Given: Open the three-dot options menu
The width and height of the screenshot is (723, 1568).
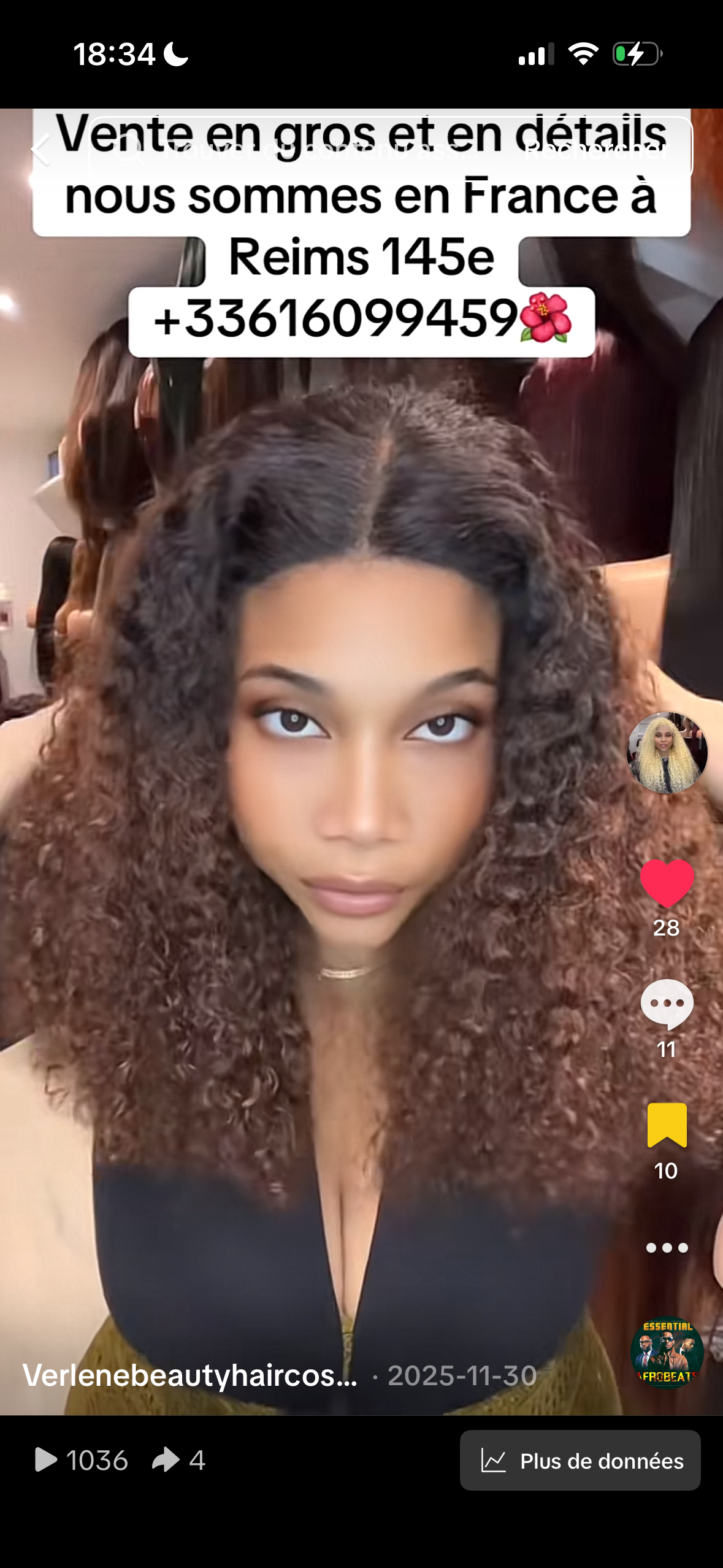Looking at the screenshot, I should pos(667,1247).
